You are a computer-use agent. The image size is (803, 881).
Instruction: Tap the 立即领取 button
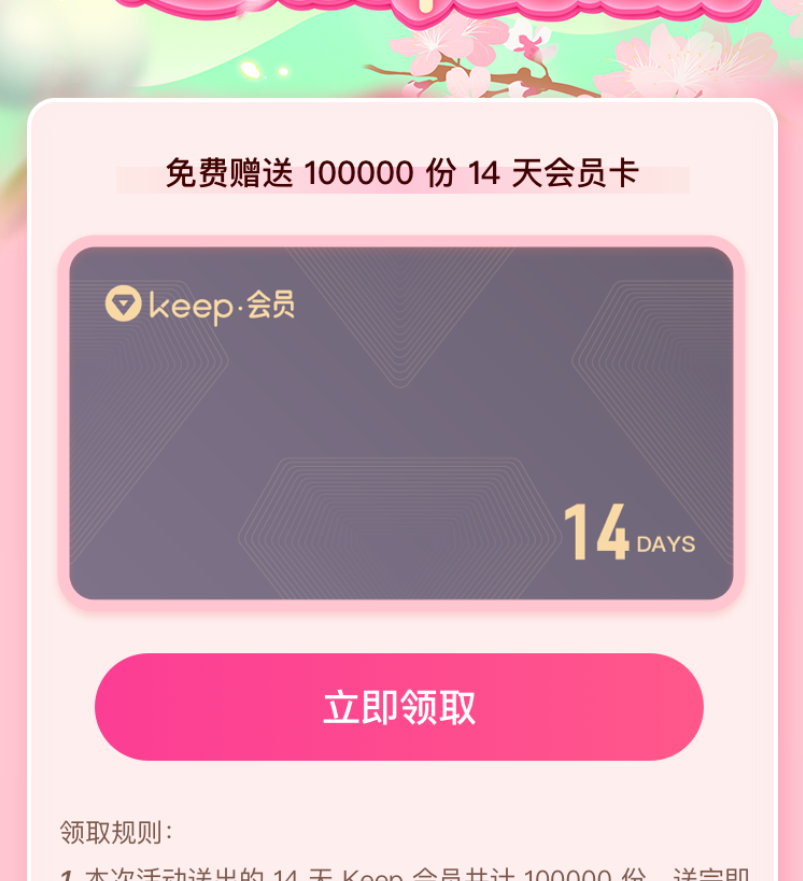[x=399, y=707]
